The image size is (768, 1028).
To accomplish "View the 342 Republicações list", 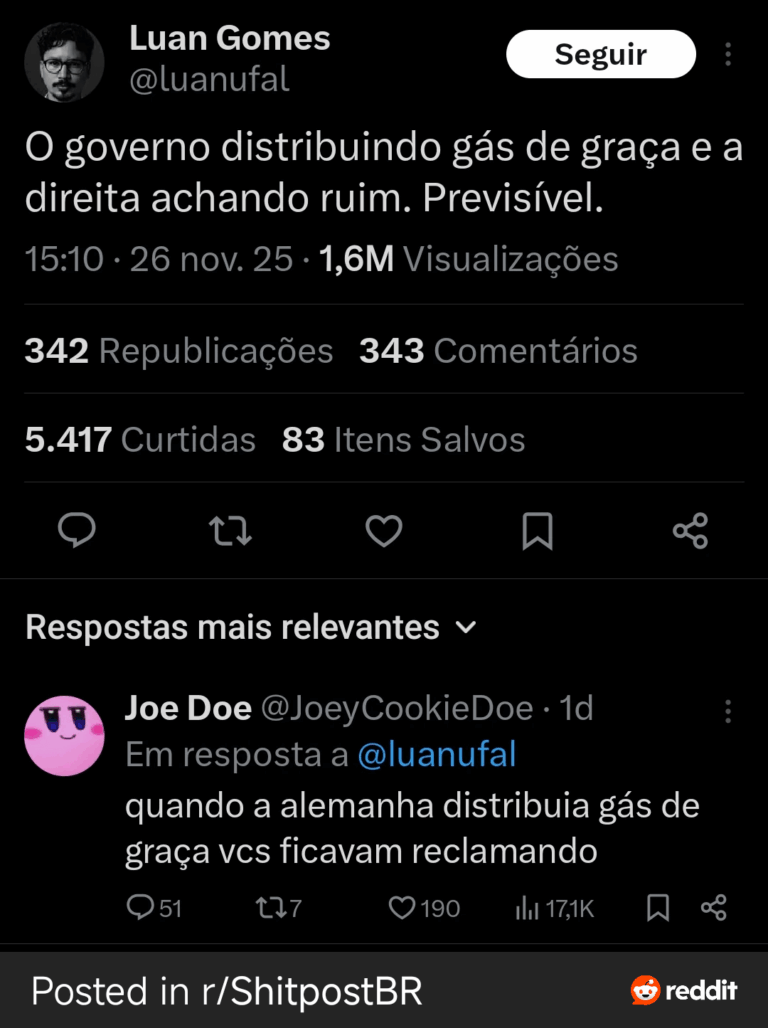I will pyautogui.click(x=178, y=351).
